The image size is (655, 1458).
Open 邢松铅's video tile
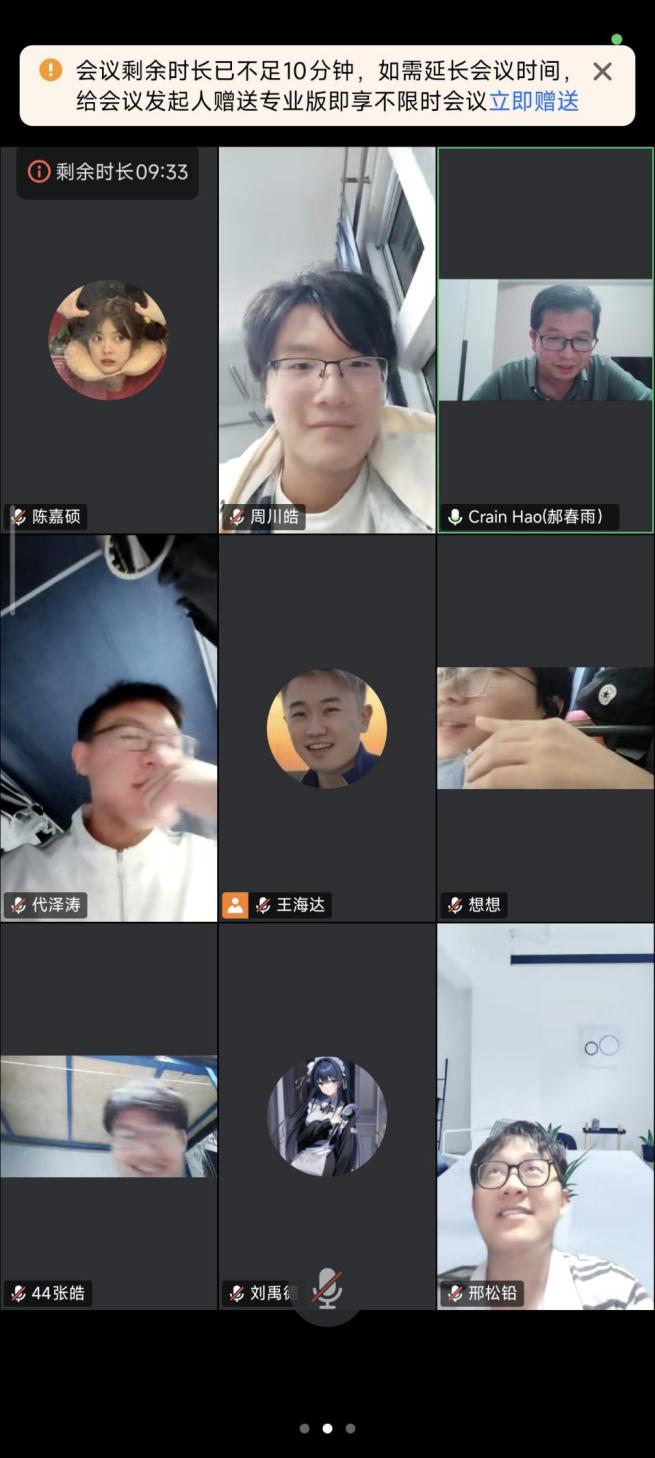(x=545, y=1116)
